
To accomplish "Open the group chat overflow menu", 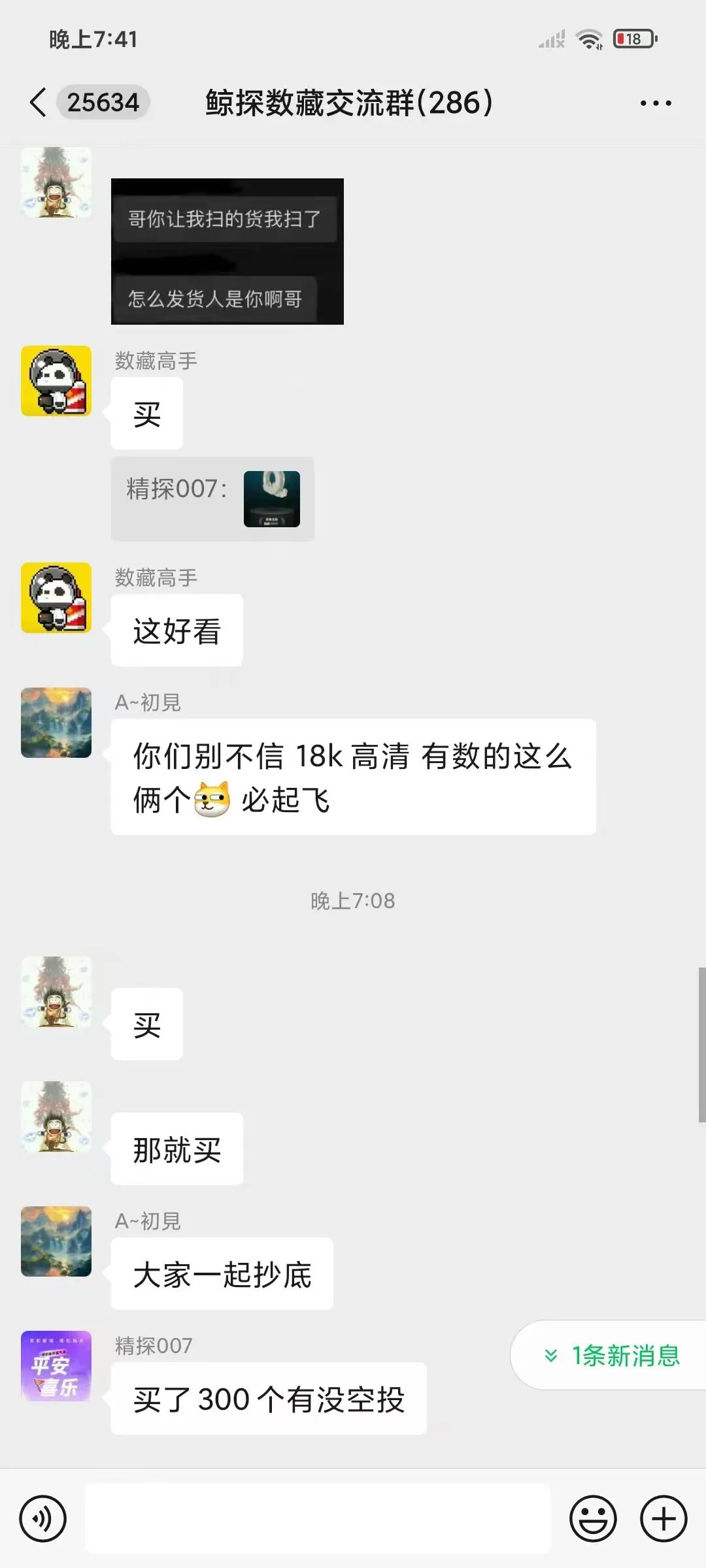I will [655, 103].
